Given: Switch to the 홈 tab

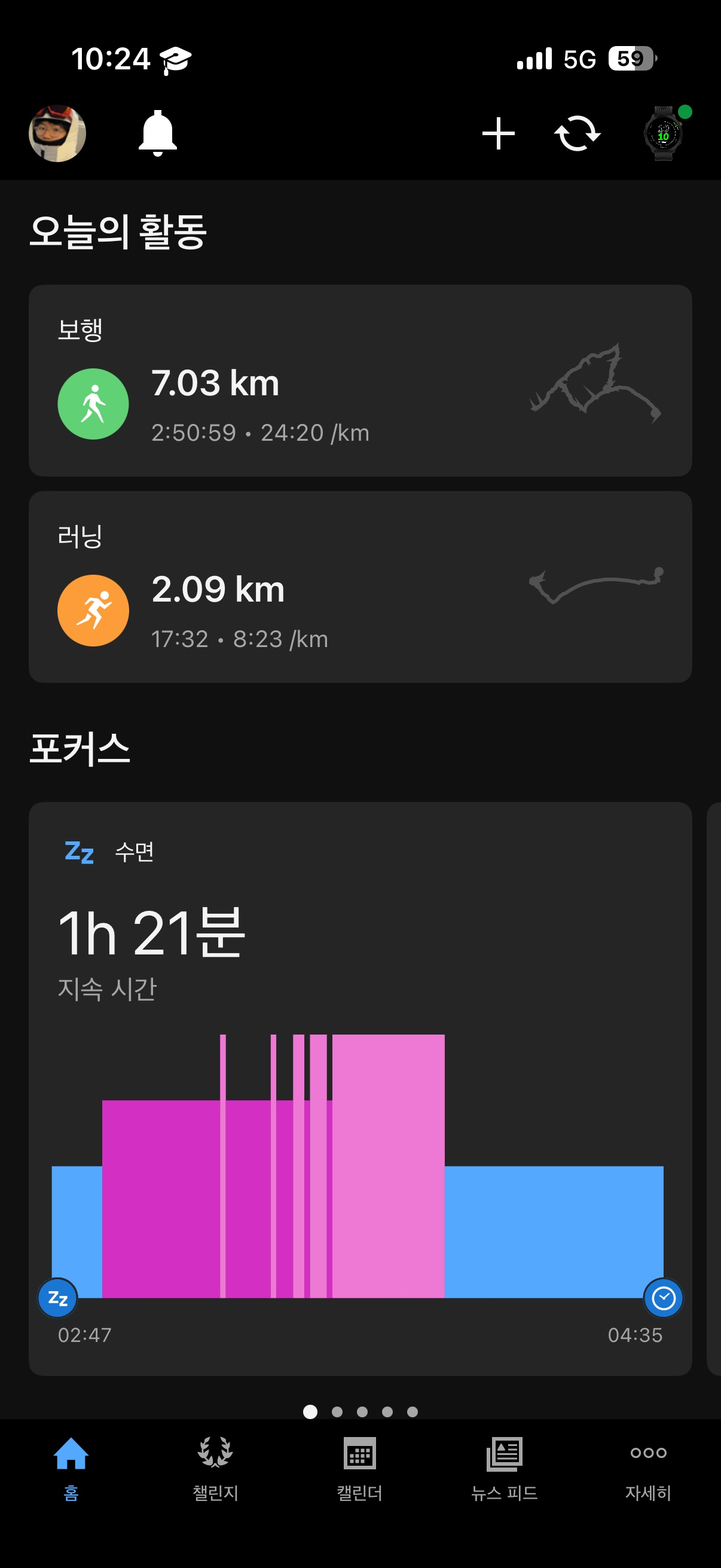Looking at the screenshot, I should (71, 1468).
